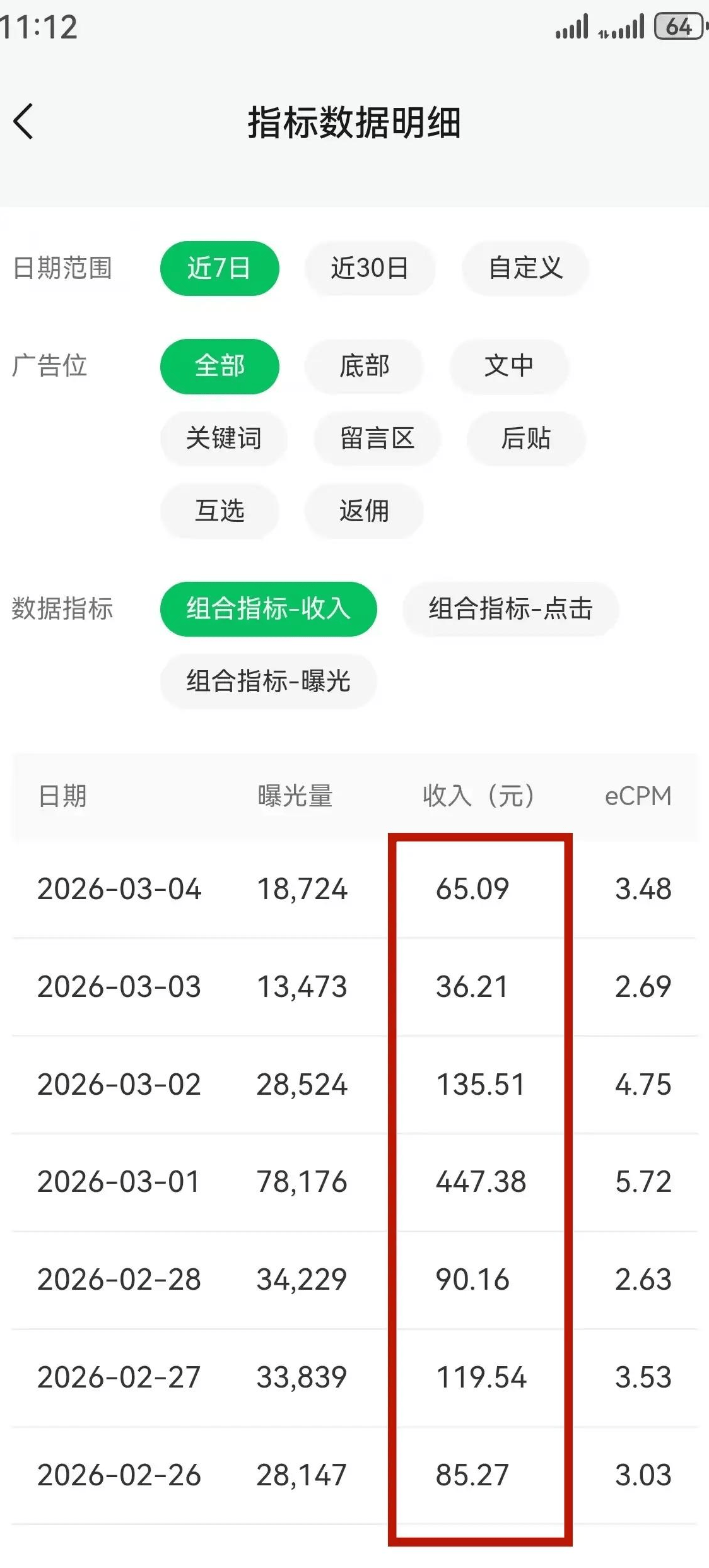This screenshot has height=1568, width=709.
Task: Select 组合指标-收入 metric
Action: click(268, 609)
